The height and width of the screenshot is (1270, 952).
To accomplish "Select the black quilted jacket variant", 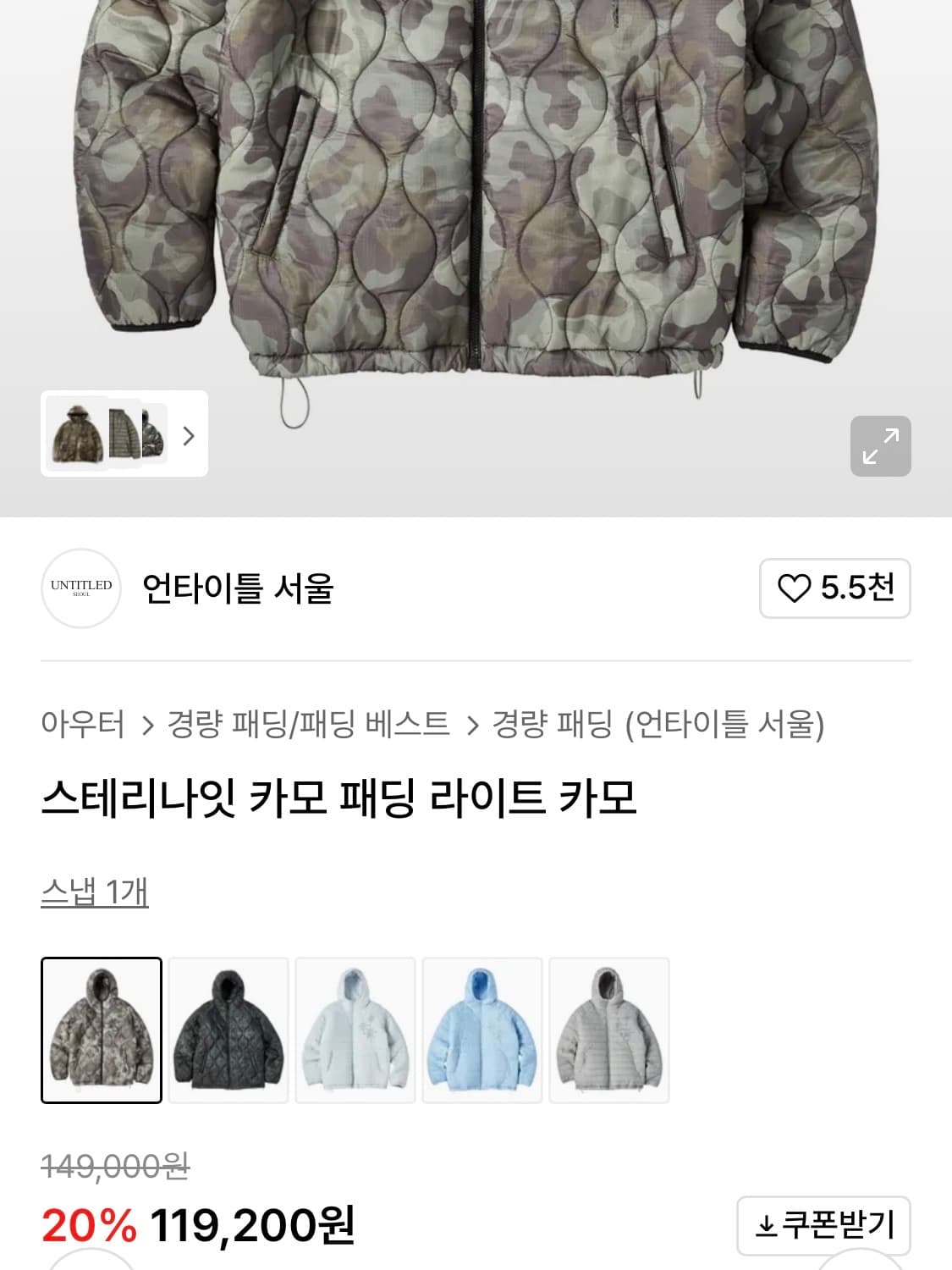I will coord(228,1030).
